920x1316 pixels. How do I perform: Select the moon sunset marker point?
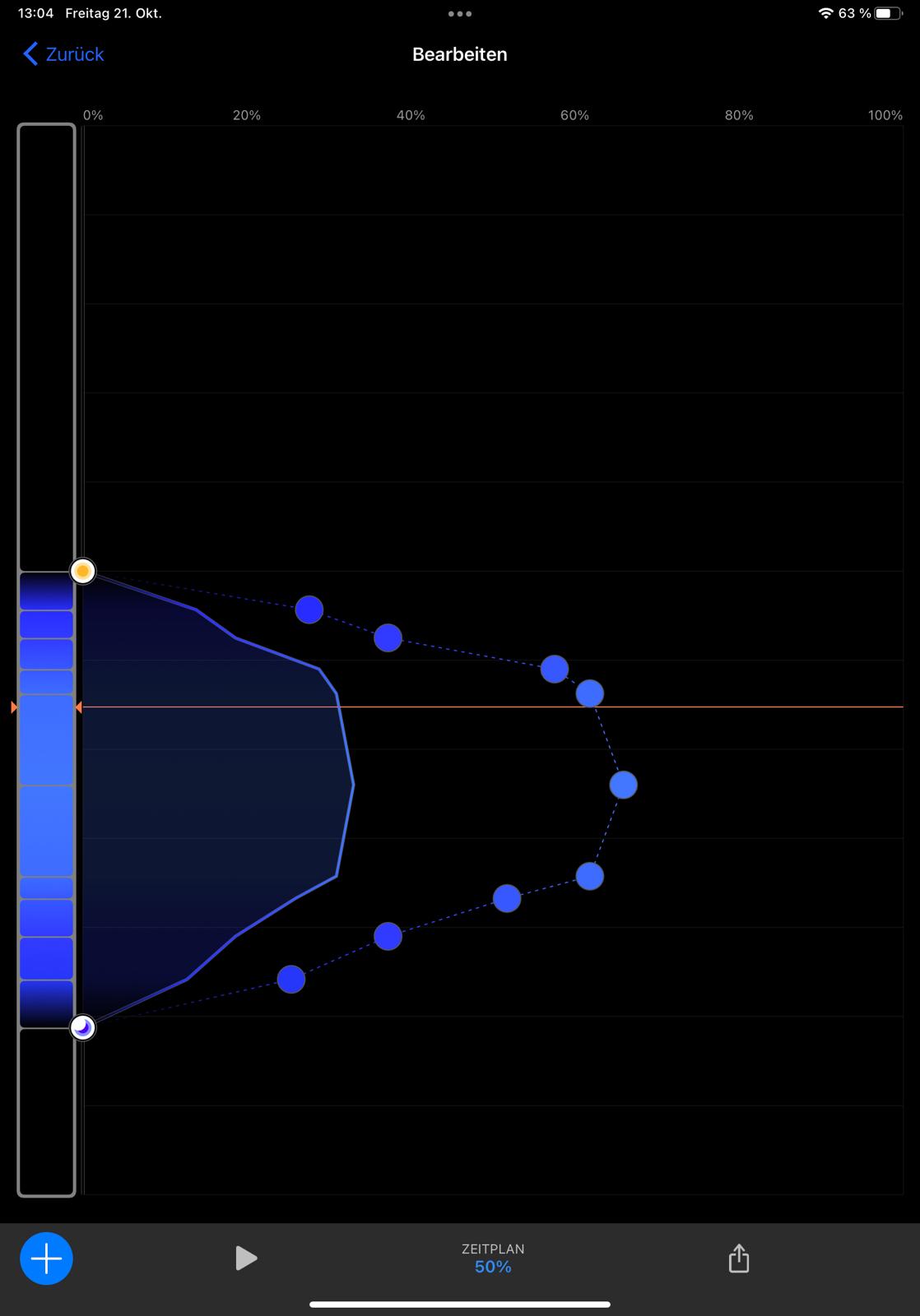(x=83, y=1027)
